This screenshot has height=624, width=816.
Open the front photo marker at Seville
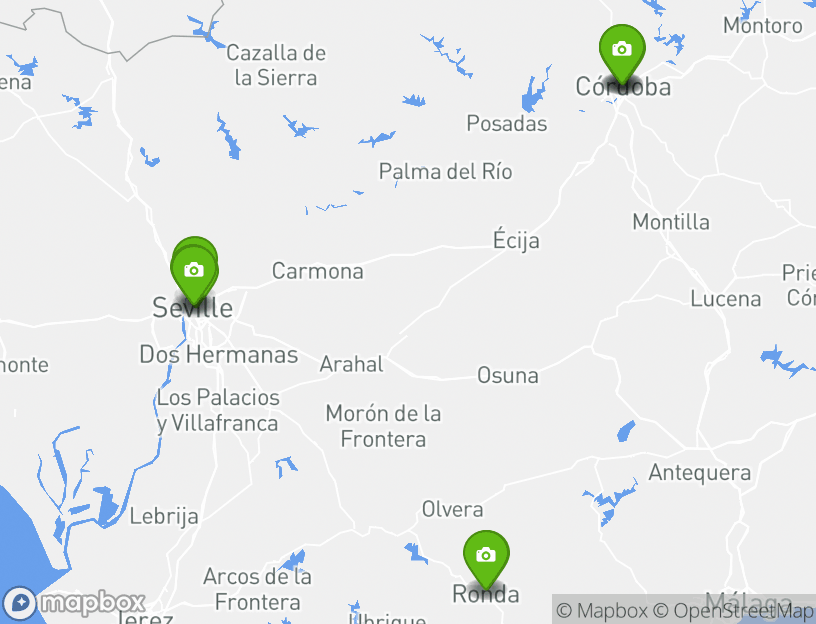194,271
